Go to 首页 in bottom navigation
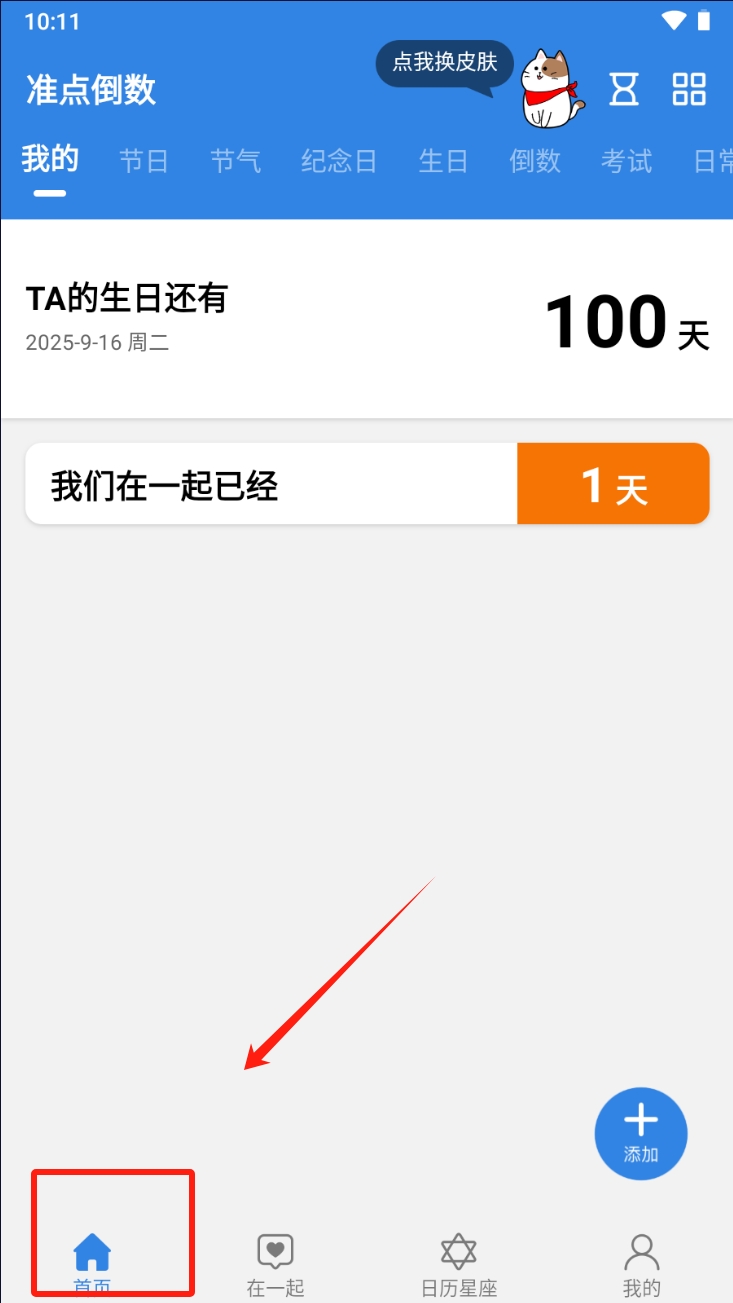The image size is (733, 1303). click(92, 1262)
